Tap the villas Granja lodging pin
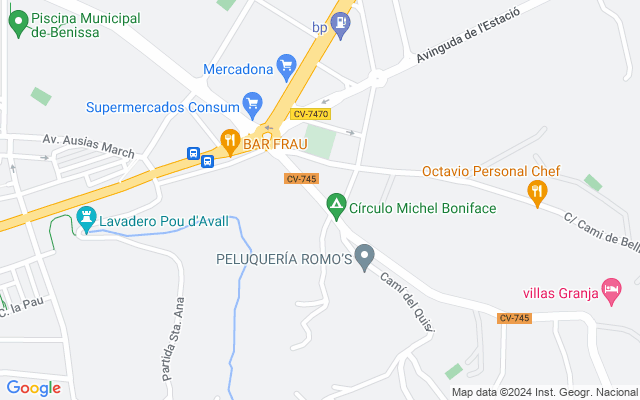Viewport: 640px width, 400px height. [x=610, y=292]
